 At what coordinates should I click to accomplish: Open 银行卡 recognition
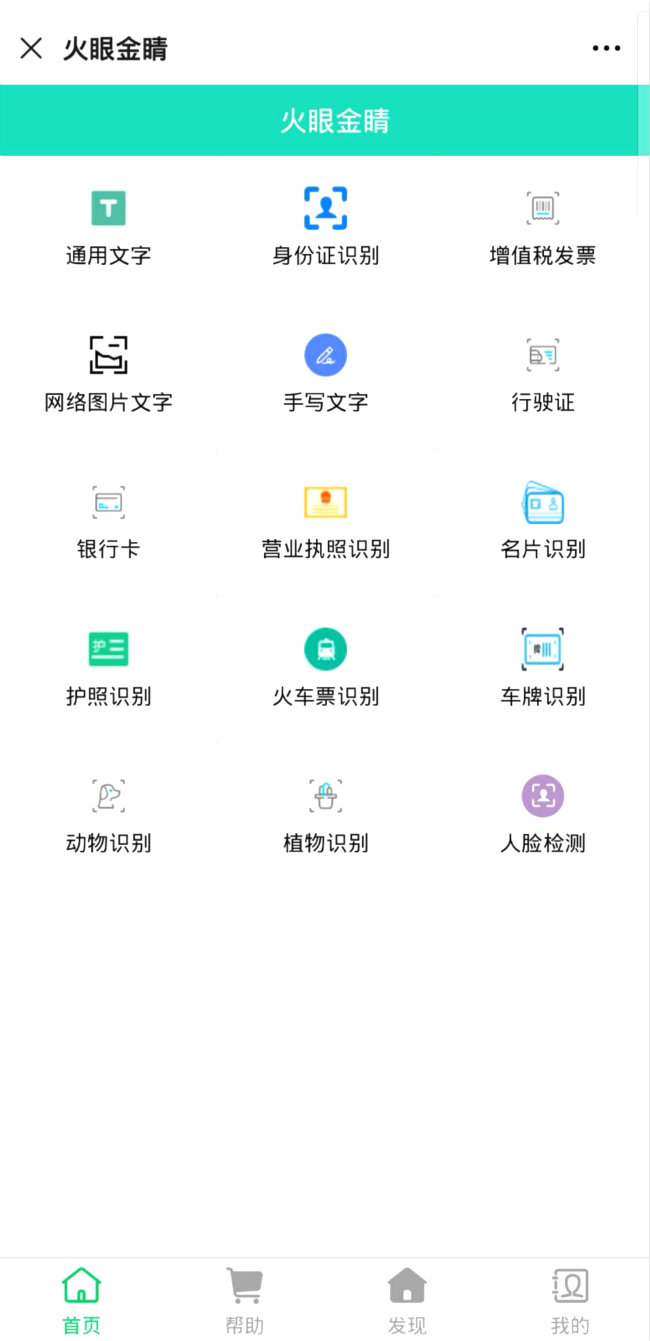point(108,522)
